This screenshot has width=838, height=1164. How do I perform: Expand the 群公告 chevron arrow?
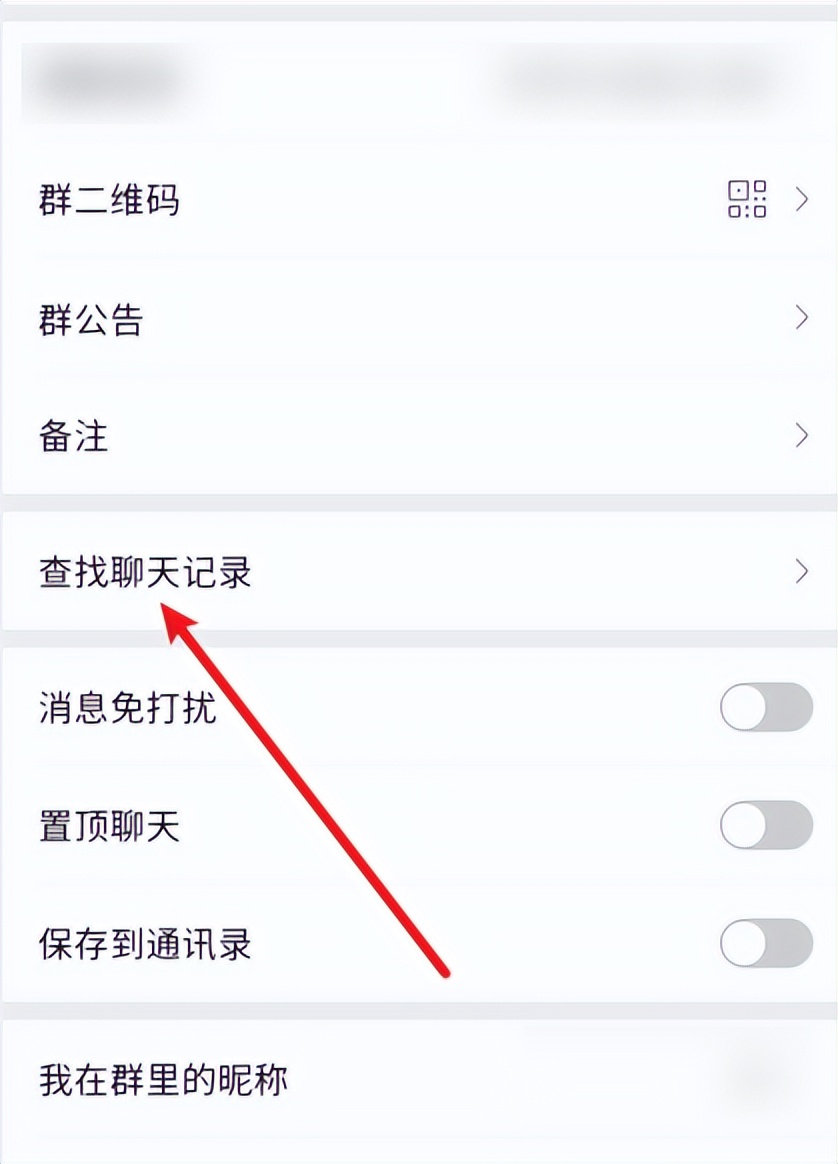[802, 318]
